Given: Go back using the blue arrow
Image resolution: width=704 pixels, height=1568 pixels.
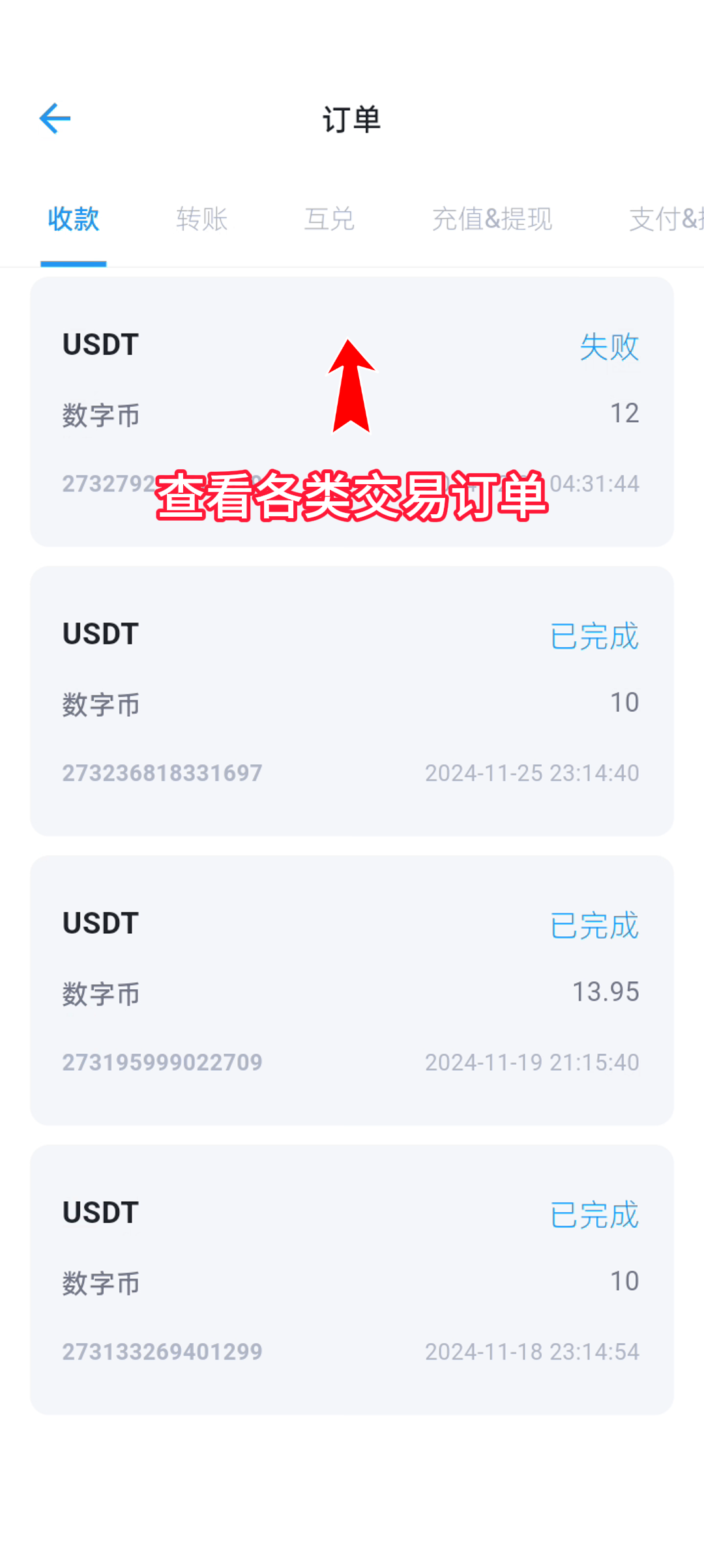Looking at the screenshot, I should coord(55,119).
